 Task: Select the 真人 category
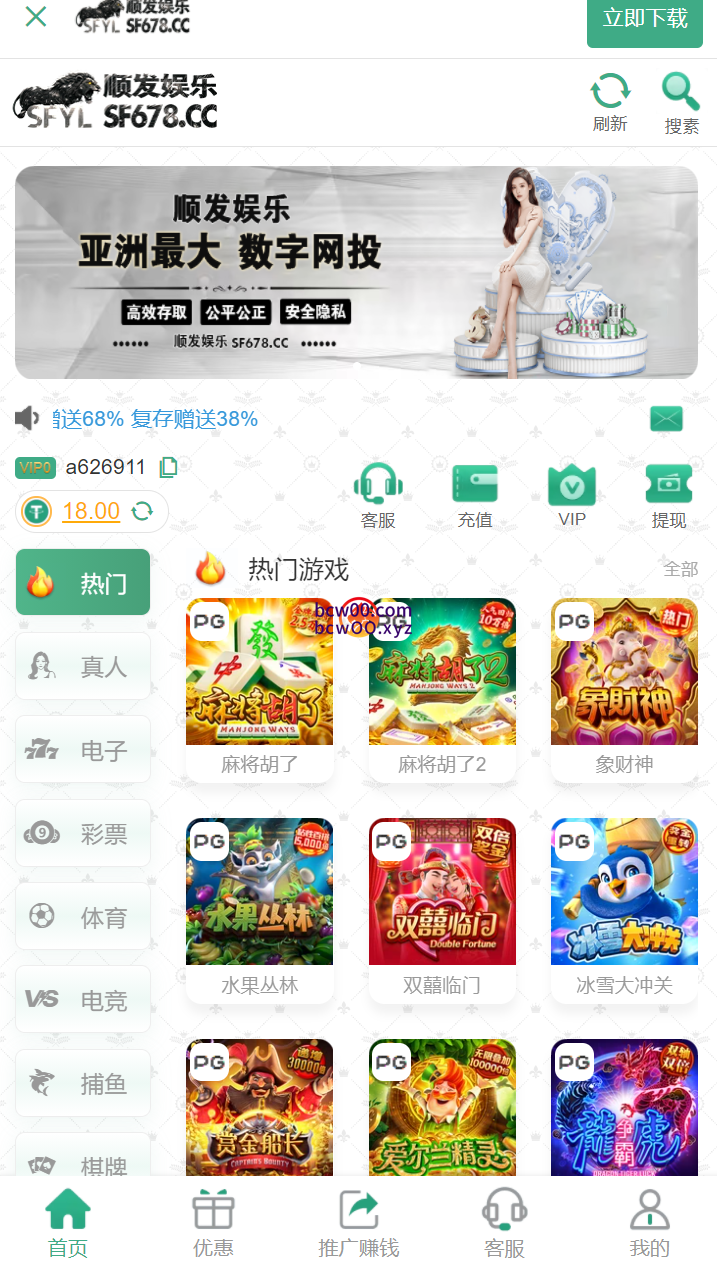point(83,666)
